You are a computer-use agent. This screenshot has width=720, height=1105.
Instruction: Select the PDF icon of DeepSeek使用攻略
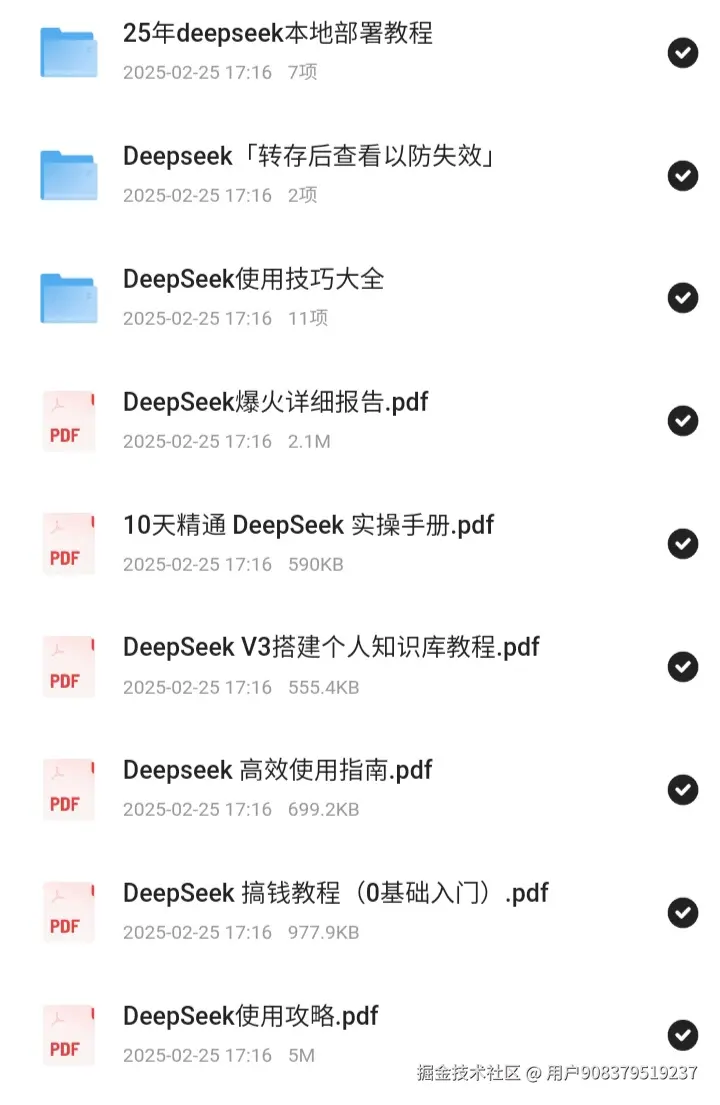(x=67, y=1035)
